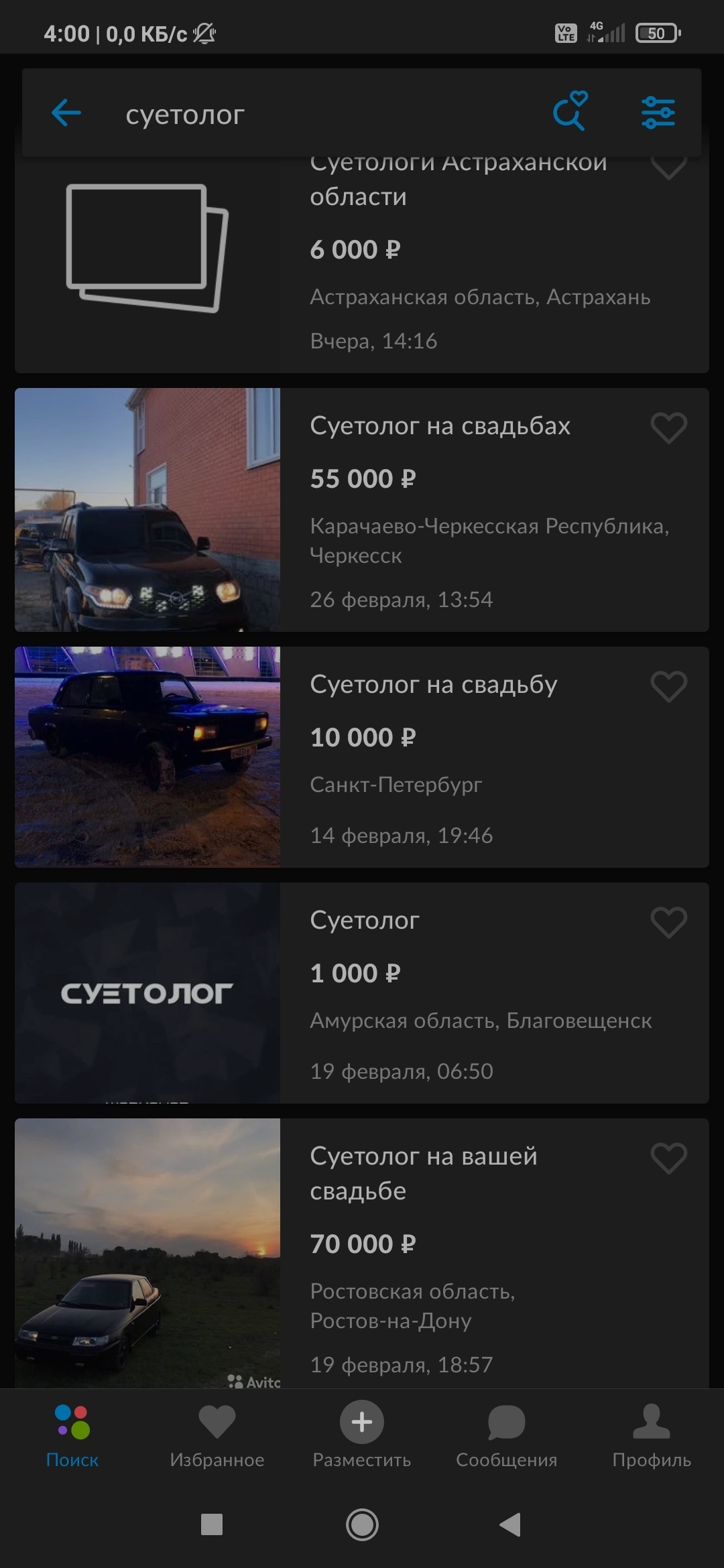This screenshot has width=724, height=1568.
Task: Favorite the Суетолог на свадьбах ad
Action: click(668, 428)
